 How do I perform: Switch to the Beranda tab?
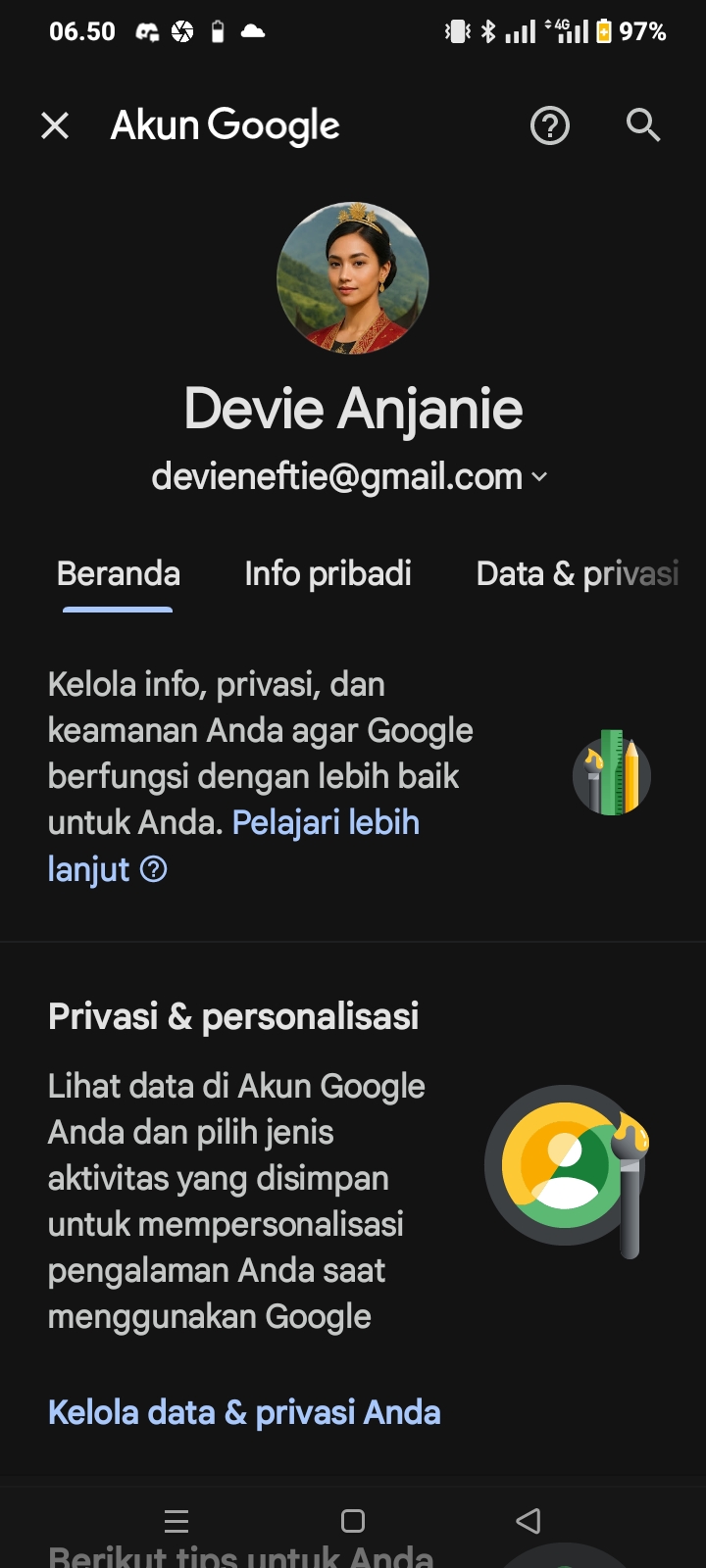pos(118,574)
